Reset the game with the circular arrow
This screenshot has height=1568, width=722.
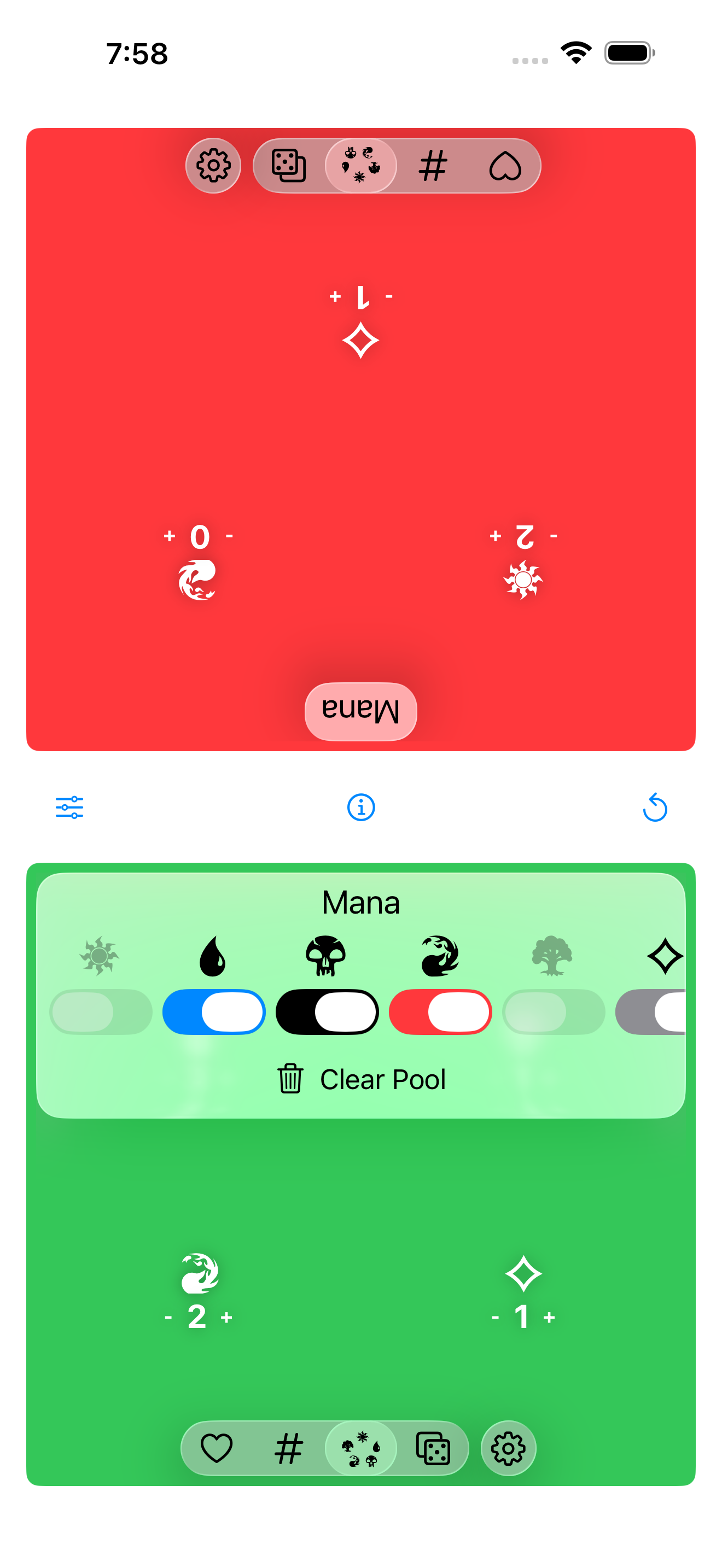click(654, 808)
